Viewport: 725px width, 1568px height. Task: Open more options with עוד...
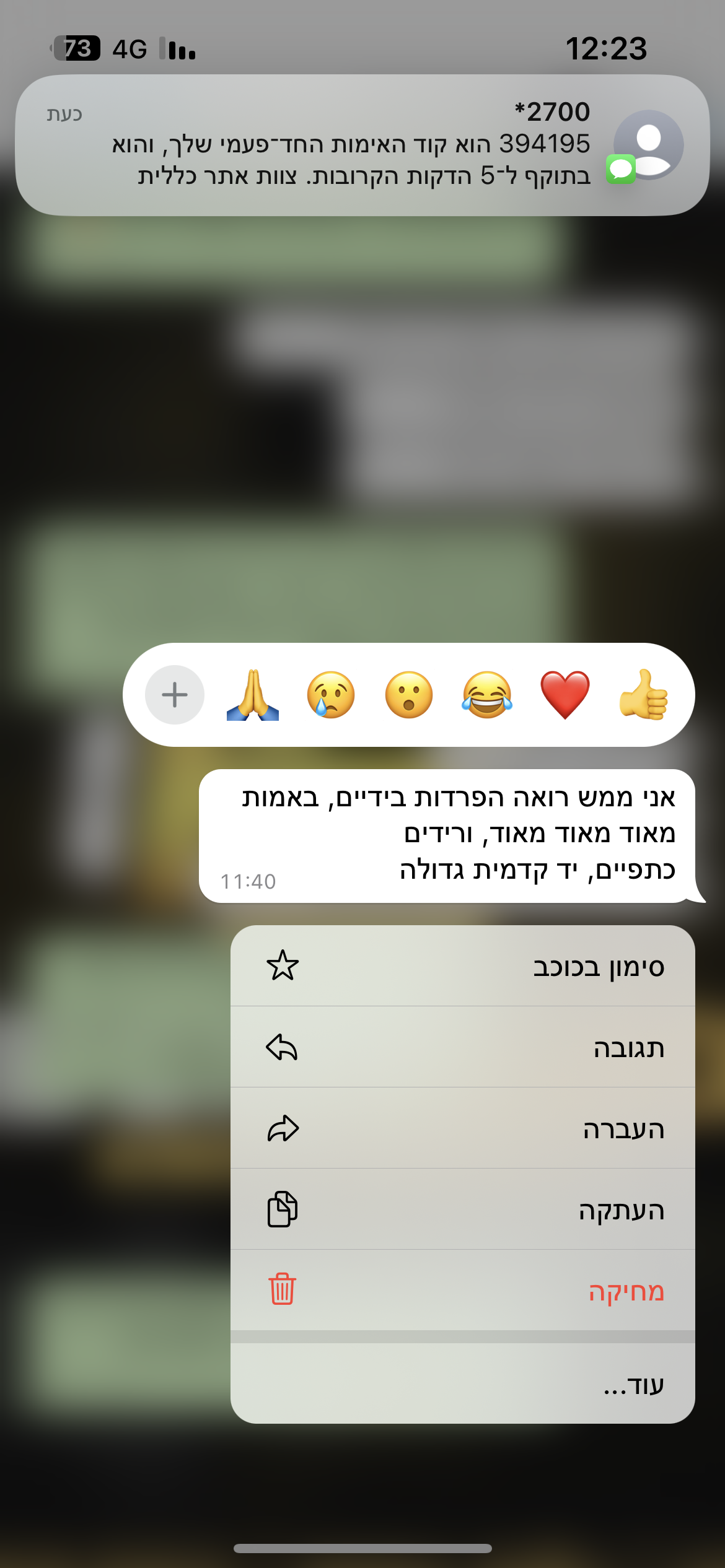(x=462, y=1383)
